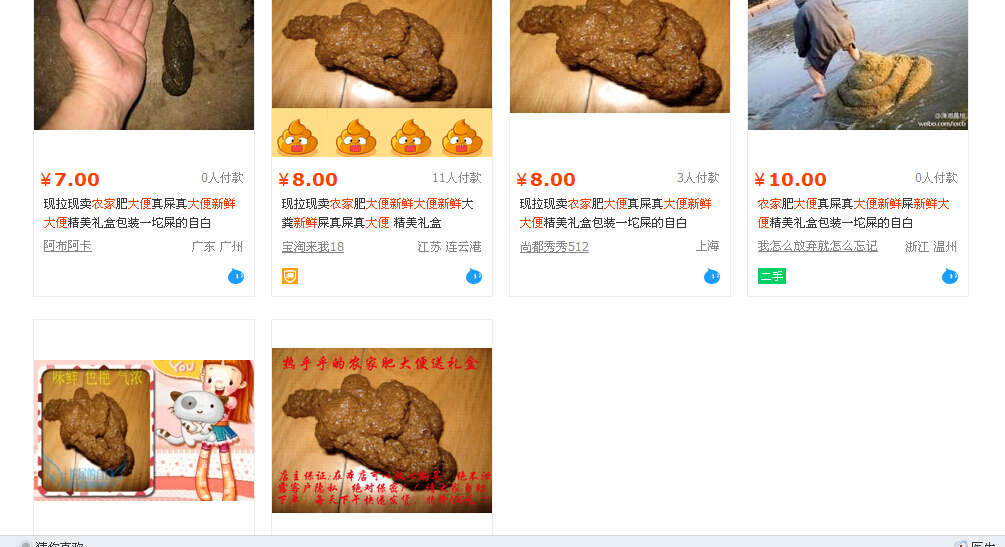Open seller link 宝淘来我18

tap(313, 246)
